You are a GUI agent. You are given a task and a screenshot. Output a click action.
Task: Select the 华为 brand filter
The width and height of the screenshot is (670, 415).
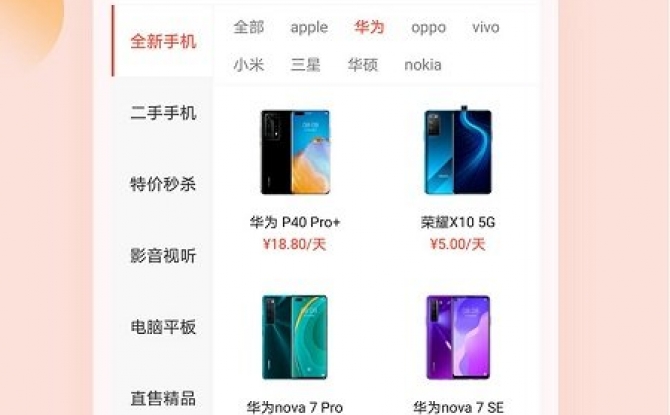pos(369,27)
